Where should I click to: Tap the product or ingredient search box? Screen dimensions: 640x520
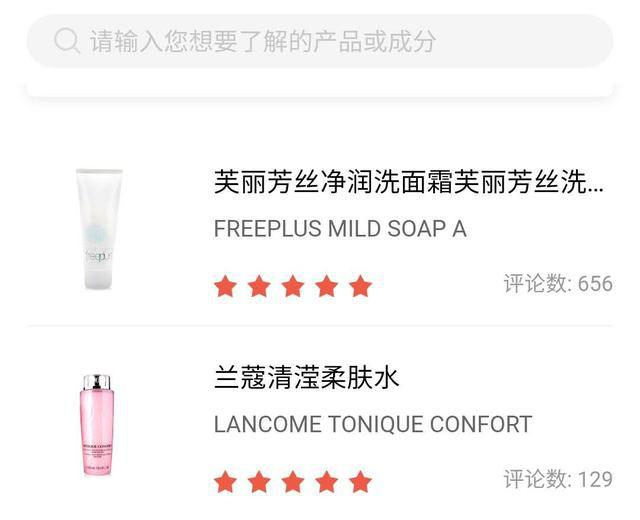320,41
